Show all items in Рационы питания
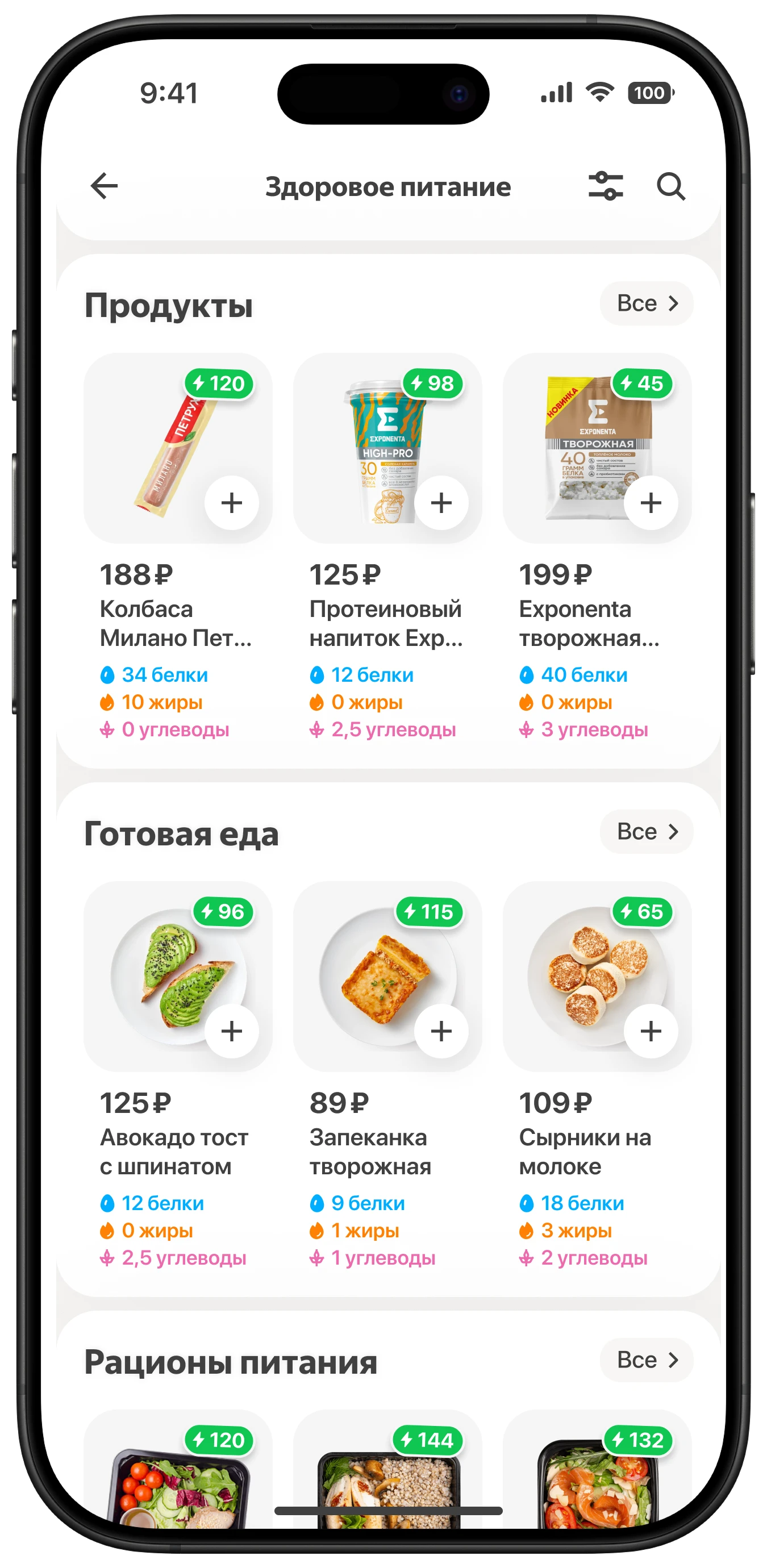The width and height of the screenshot is (767, 1568). (x=647, y=1360)
